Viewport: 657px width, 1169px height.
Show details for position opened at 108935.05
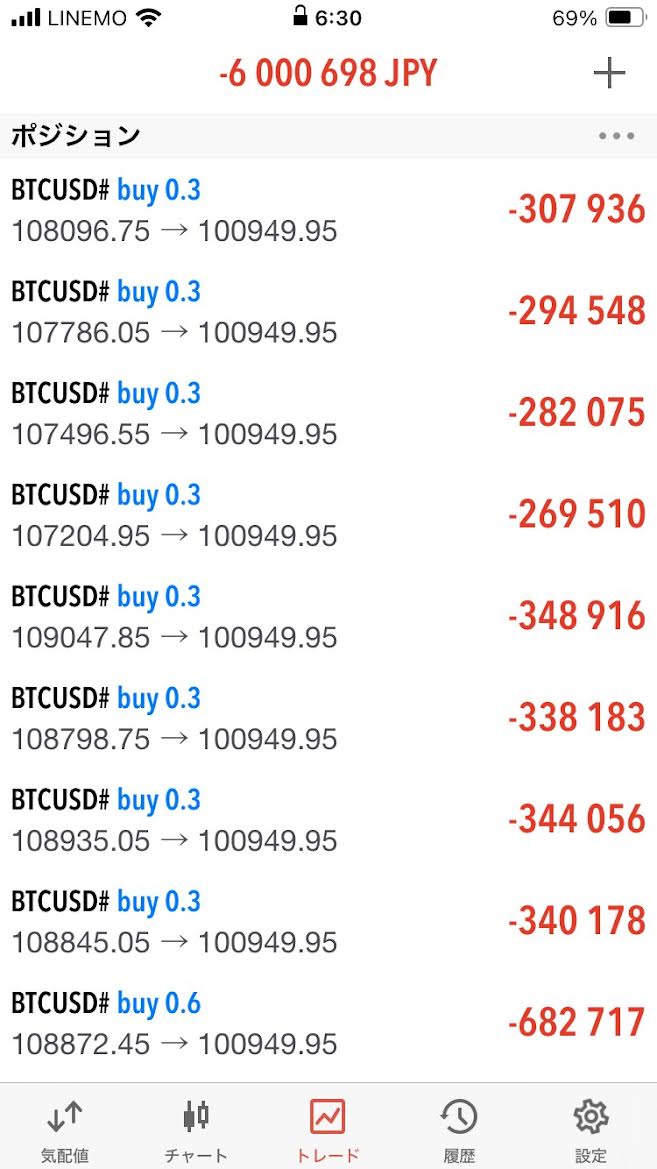coord(328,819)
